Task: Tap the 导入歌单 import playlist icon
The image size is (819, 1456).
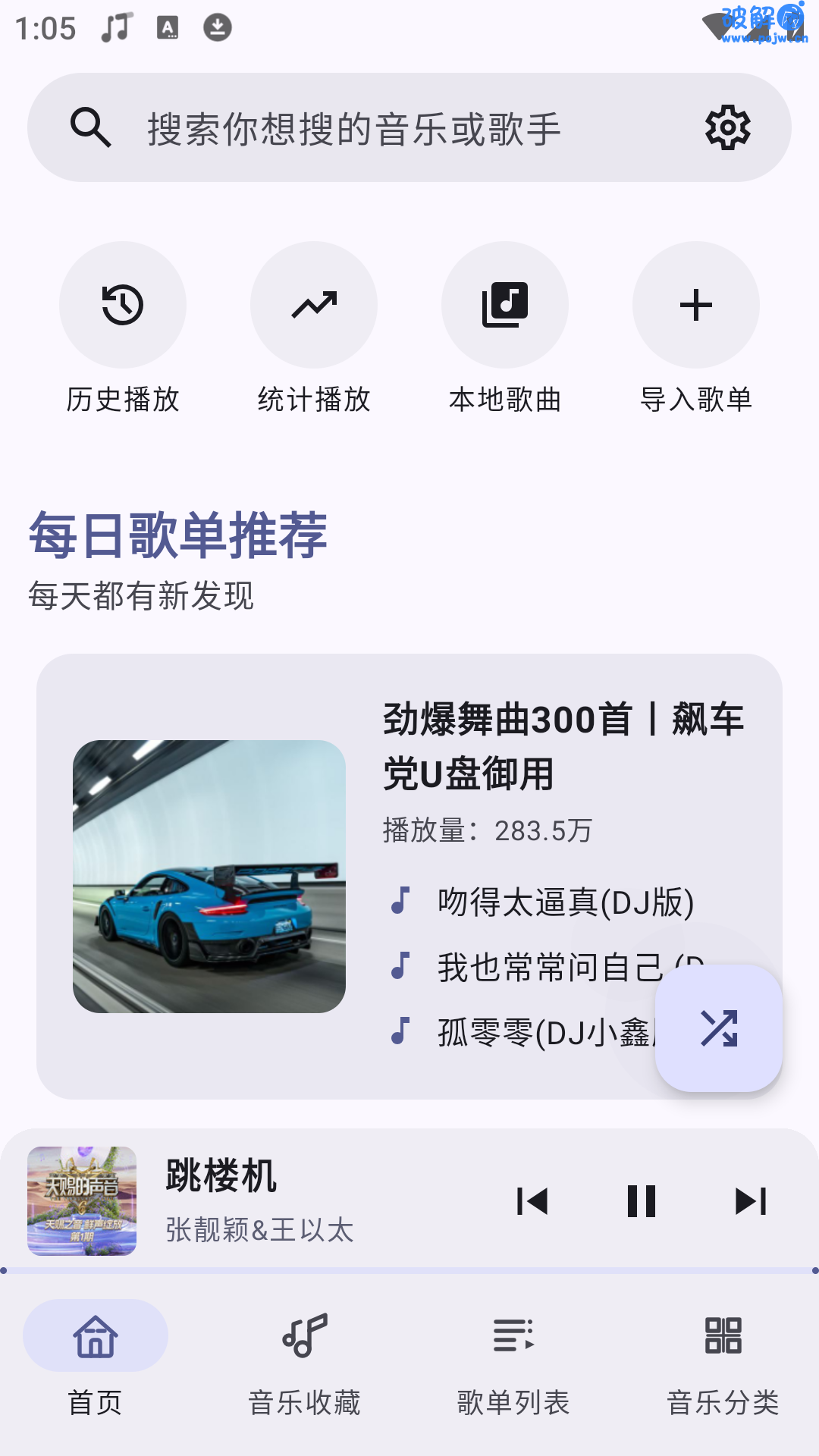Action: pyautogui.click(x=696, y=304)
